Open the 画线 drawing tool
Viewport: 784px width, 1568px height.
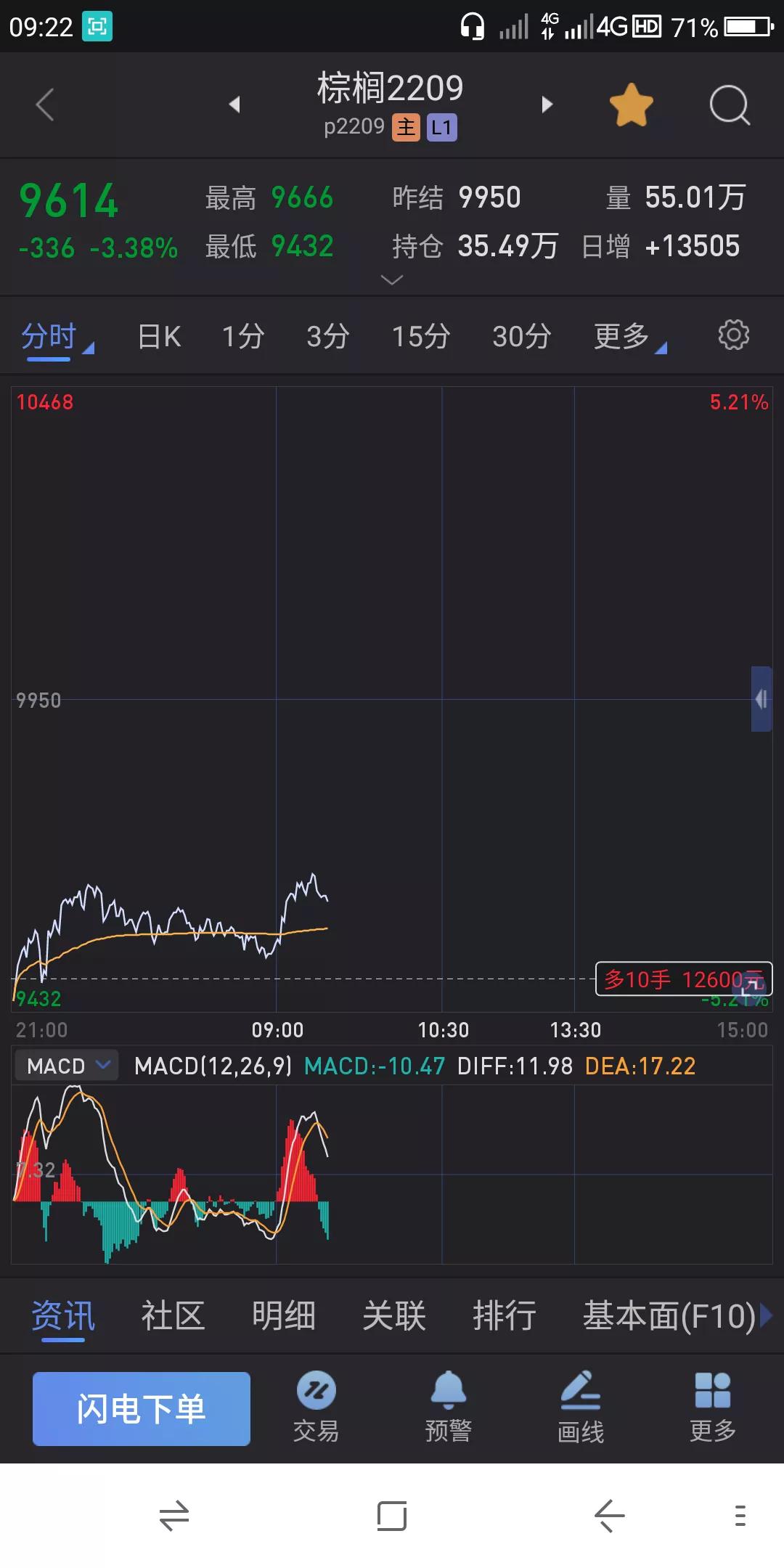[x=581, y=1407]
